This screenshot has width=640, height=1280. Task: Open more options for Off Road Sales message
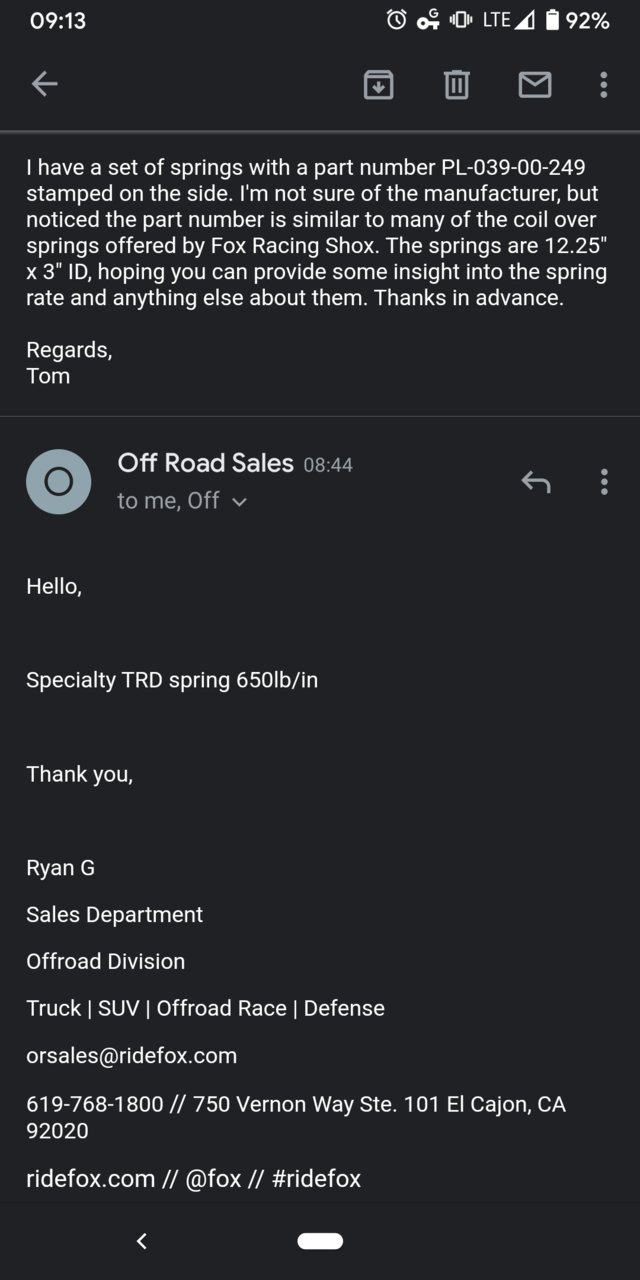pos(604,482)
